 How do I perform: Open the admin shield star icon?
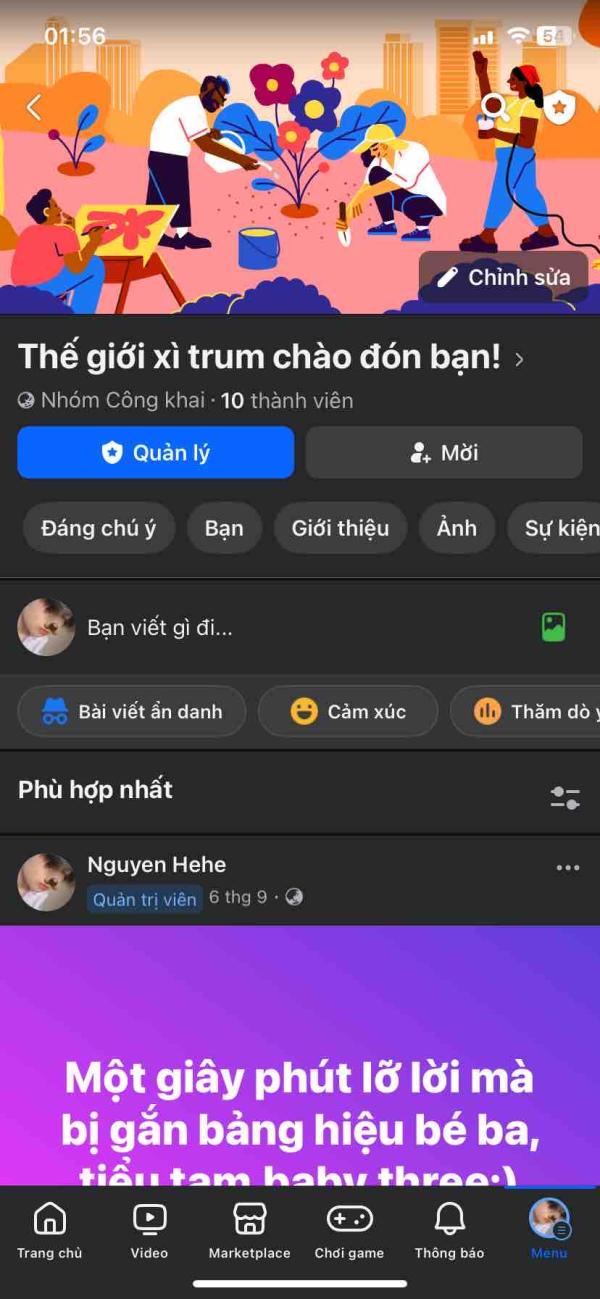(x=558, y=107)
